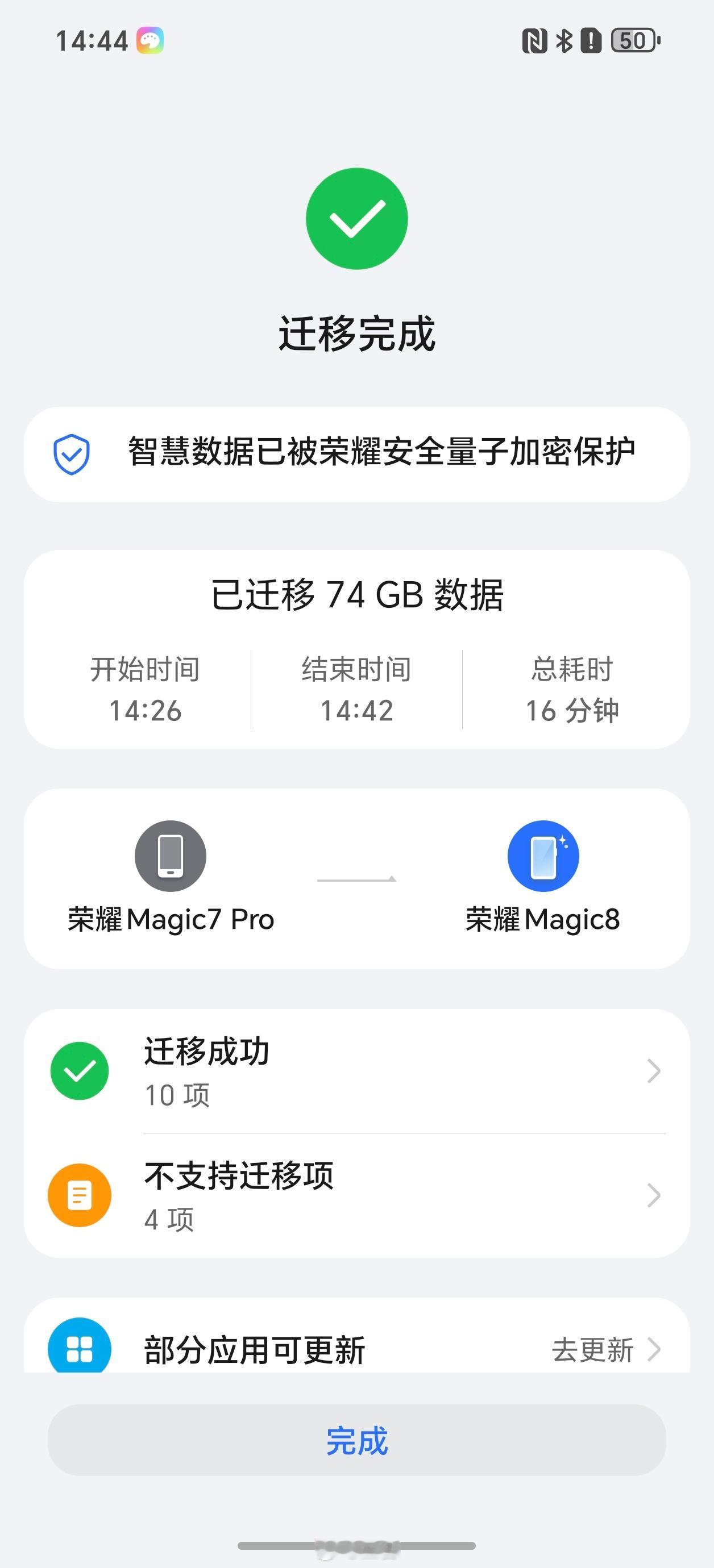714x1568 pixels.
Task: View the 不支持迁移项 4 项 details
Action: [357, 1195]
